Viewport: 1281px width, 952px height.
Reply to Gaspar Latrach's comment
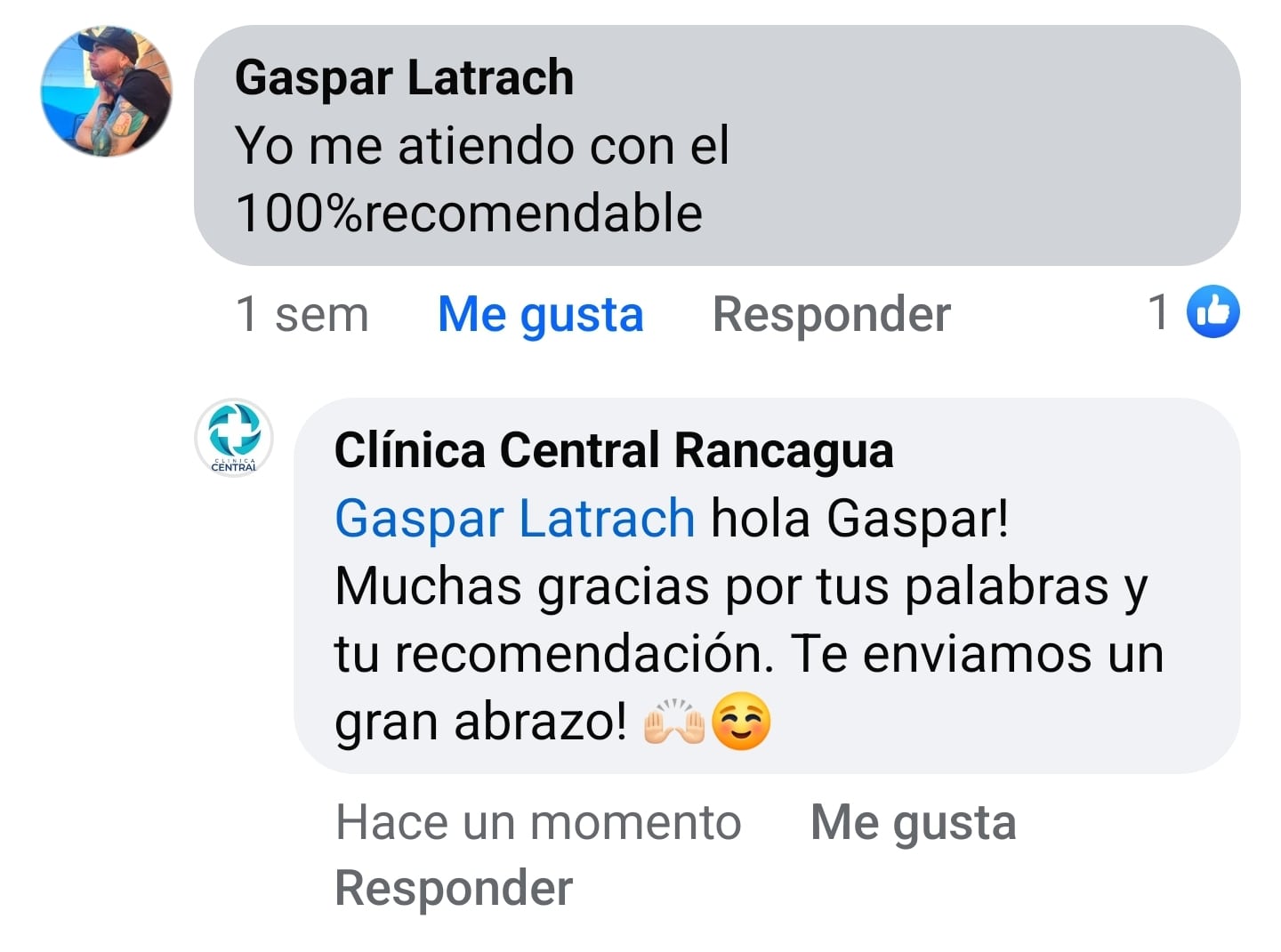pos(831,314)
